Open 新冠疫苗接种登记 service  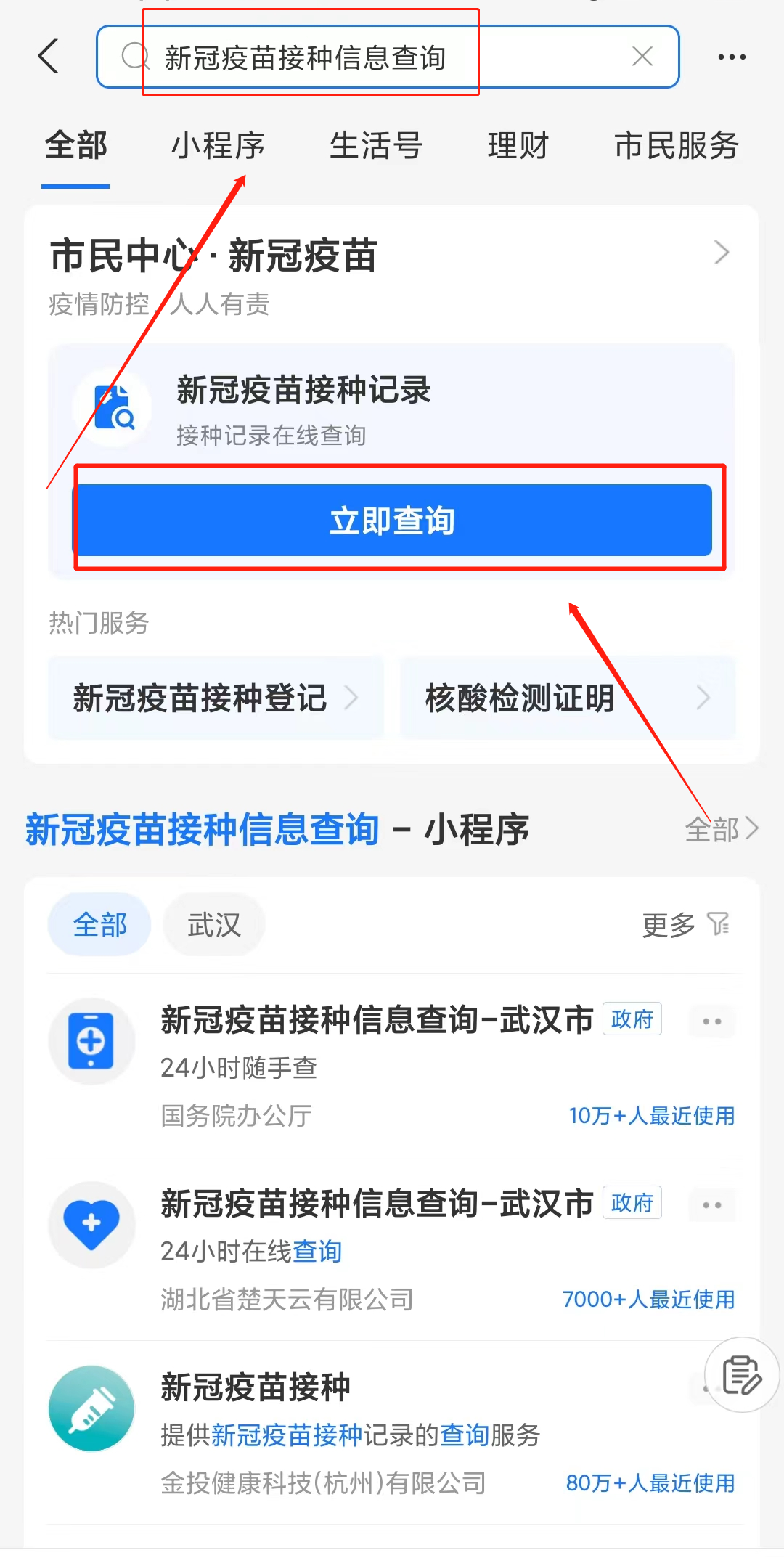(216, 698)
